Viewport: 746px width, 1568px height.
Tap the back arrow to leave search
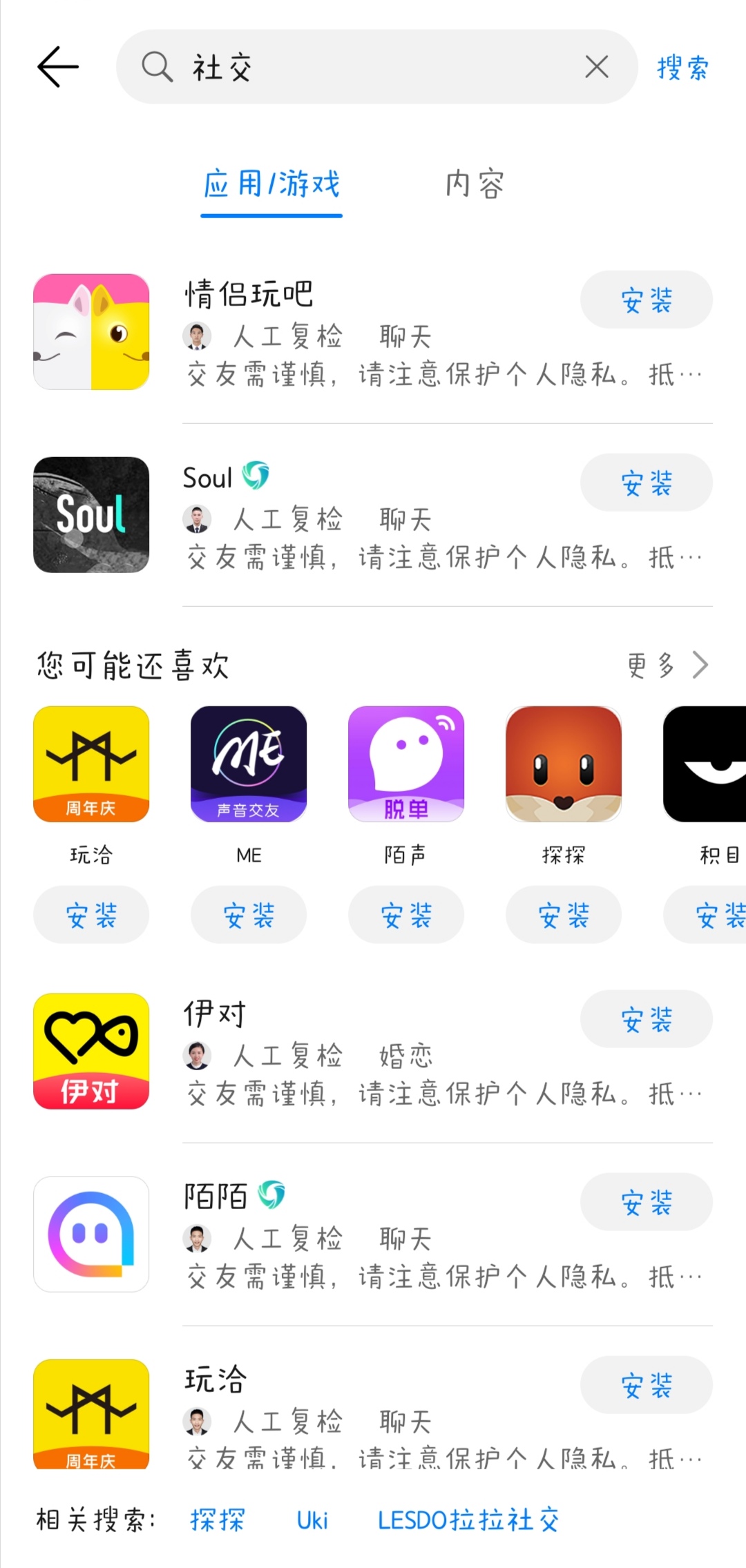(58, 66)
